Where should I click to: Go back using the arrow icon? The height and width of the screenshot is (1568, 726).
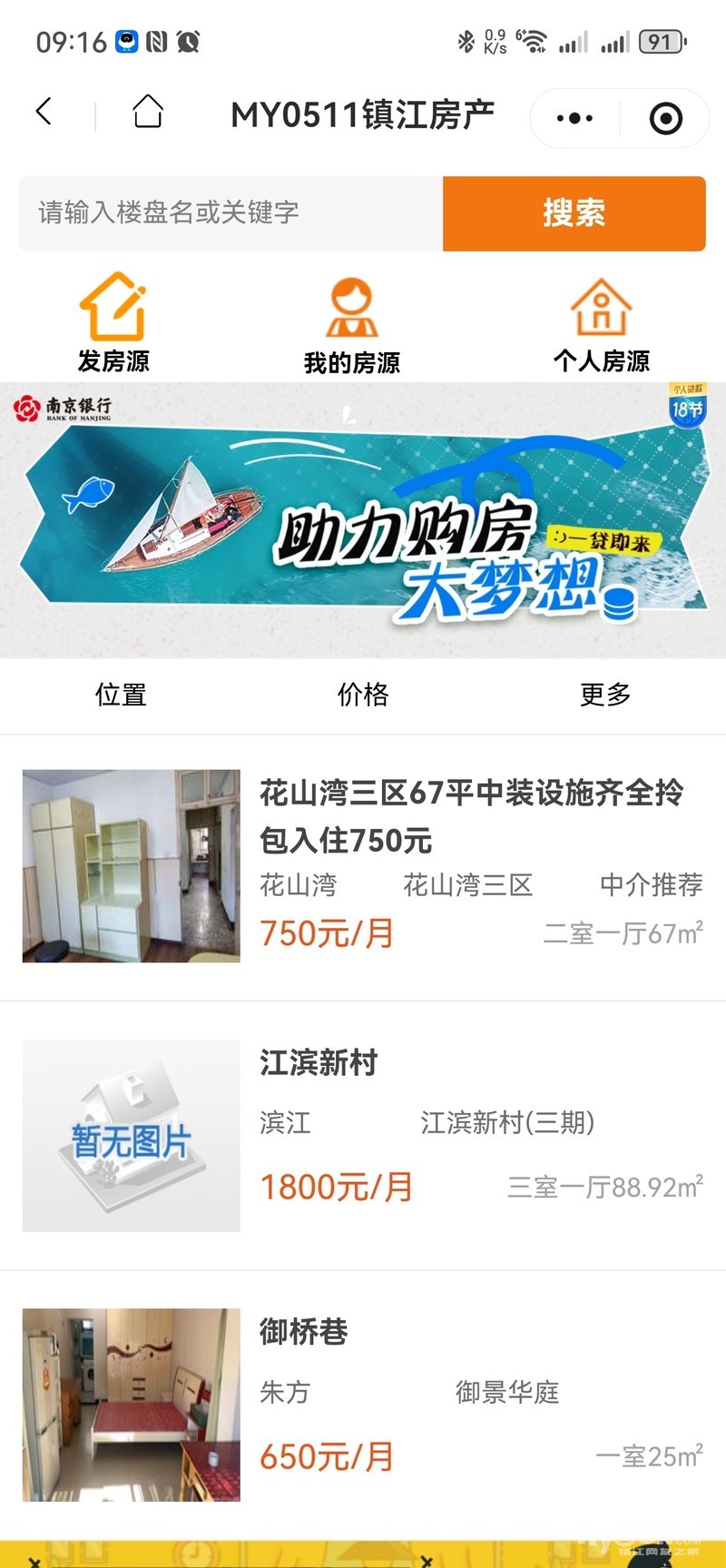coord(44,113)
